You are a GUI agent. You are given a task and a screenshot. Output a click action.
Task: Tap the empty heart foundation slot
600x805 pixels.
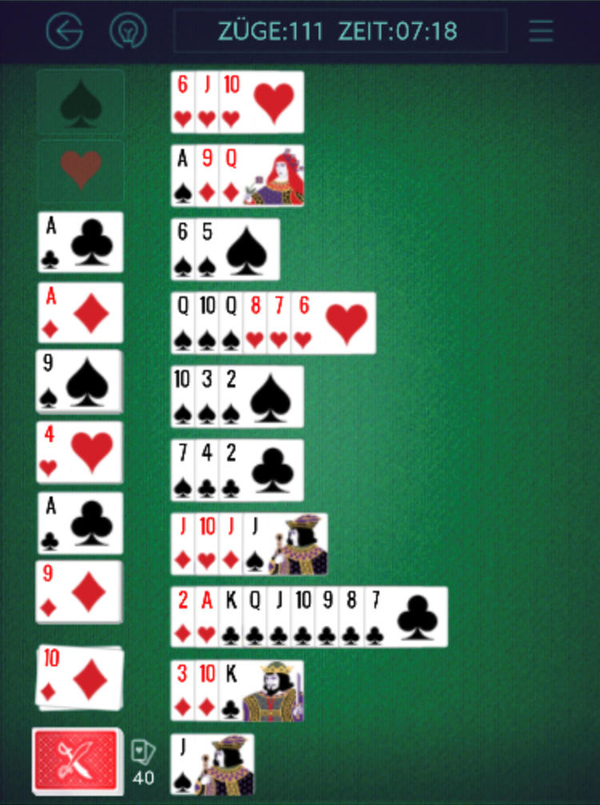[x=80, y=171]
